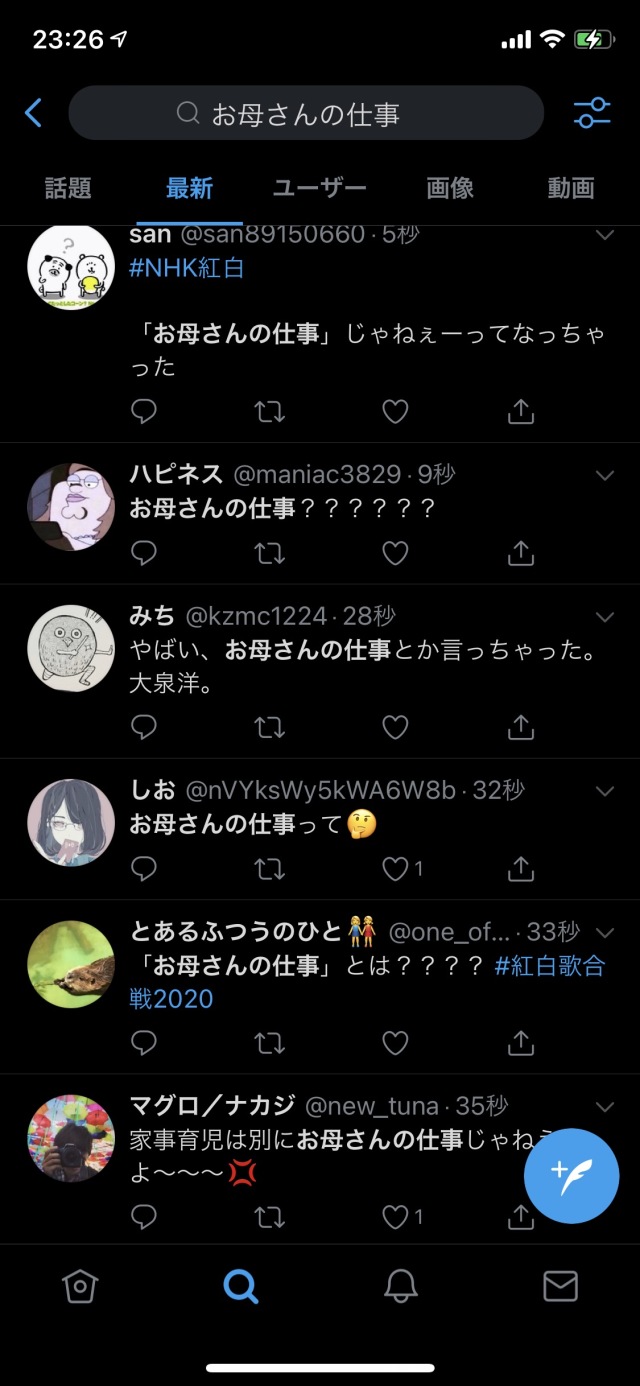Expand the chevron menu on マグロ／ナカジ's tweet

click(x=604, y=1107)
